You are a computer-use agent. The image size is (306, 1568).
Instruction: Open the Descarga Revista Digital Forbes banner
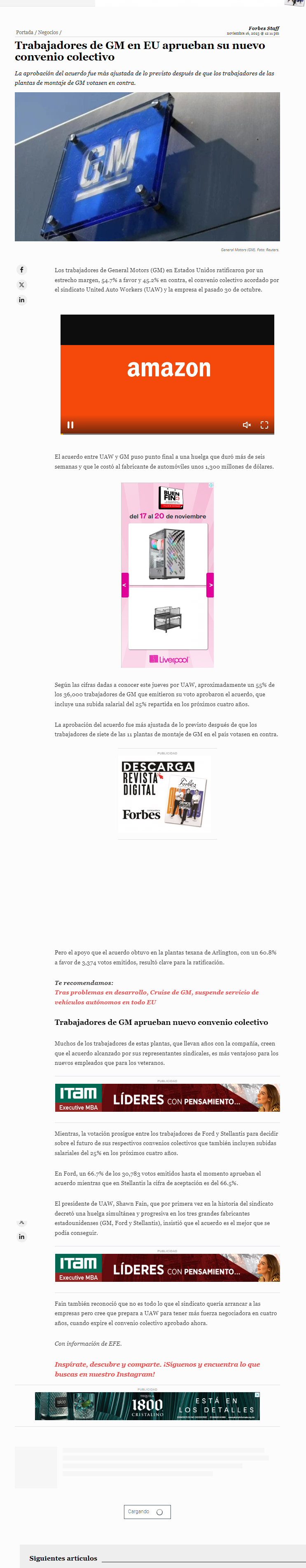point(165,794)
